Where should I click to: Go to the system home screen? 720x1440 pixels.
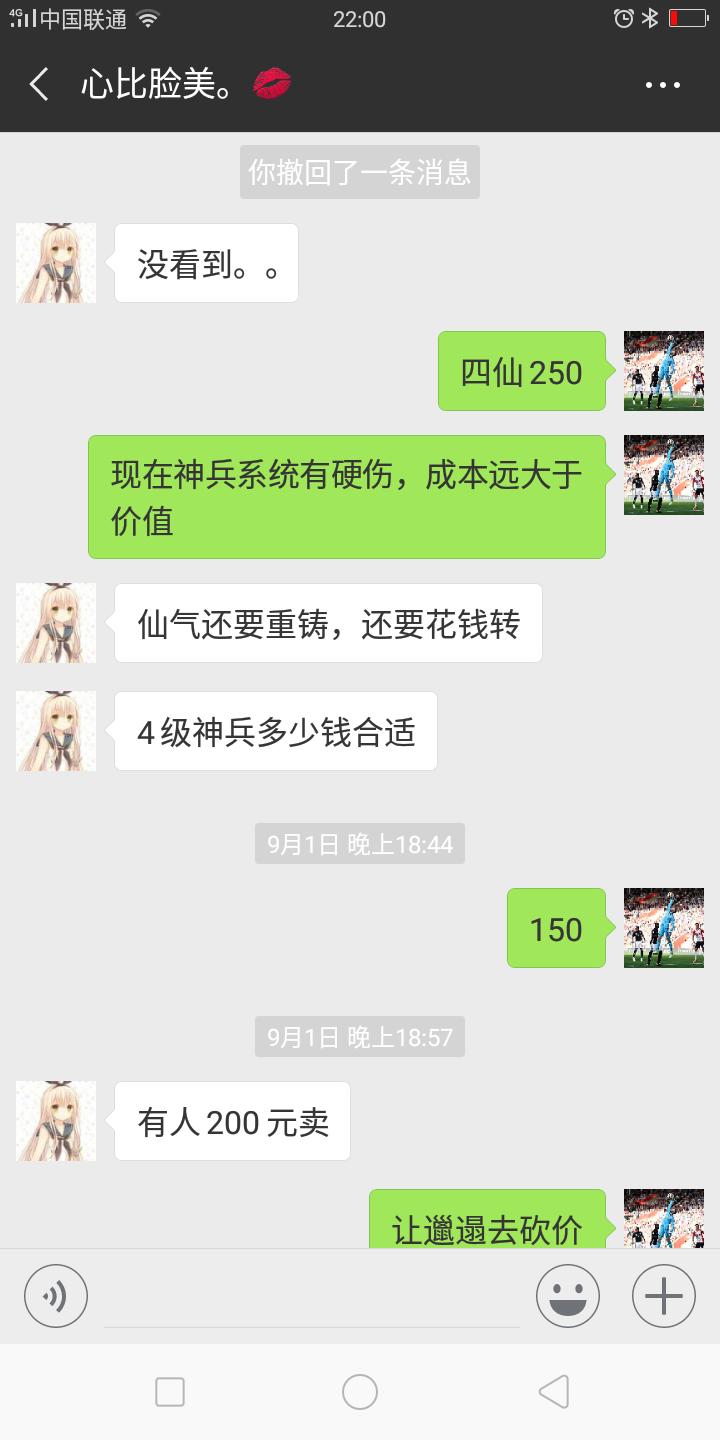(360, 1391)
